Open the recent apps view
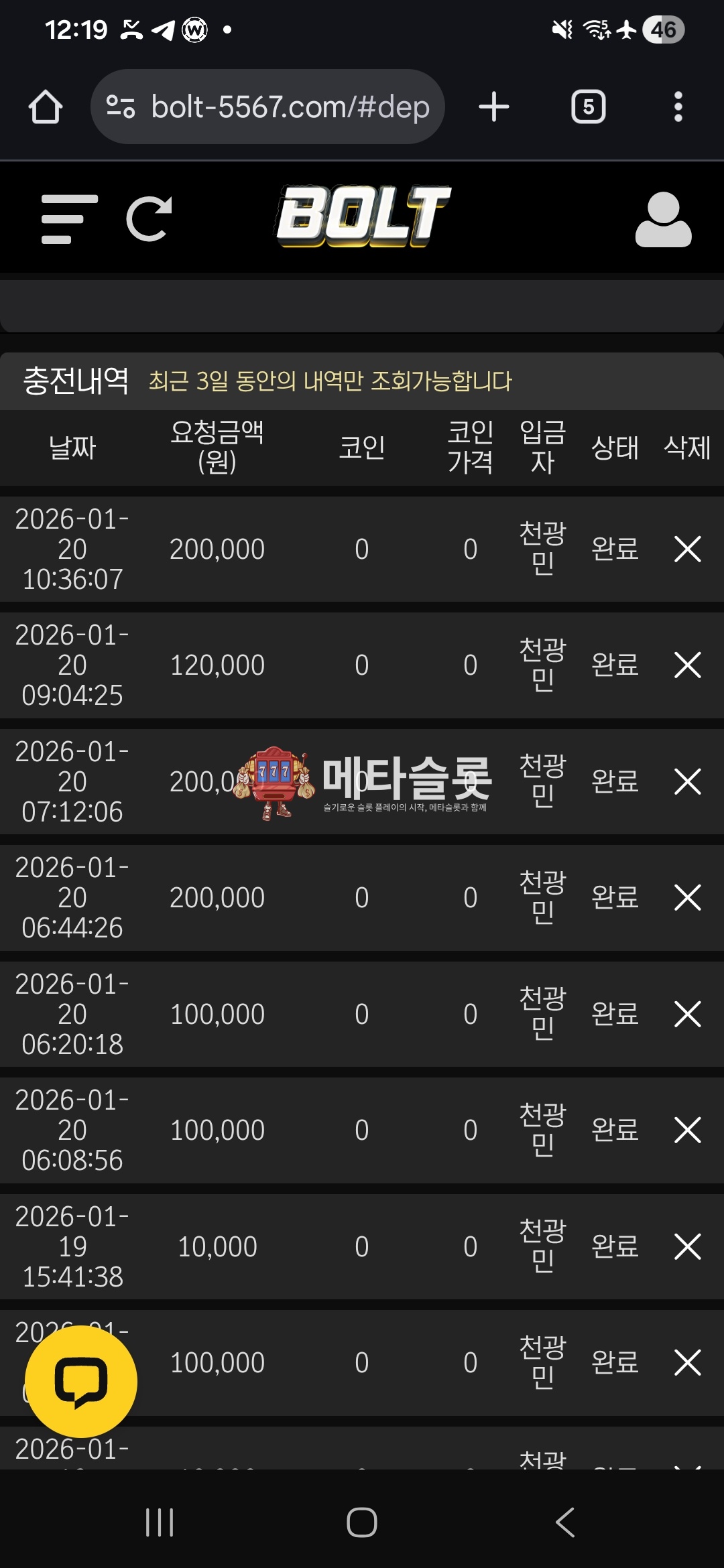This screenshot has height=1568, width=724. click(160, 1522)
